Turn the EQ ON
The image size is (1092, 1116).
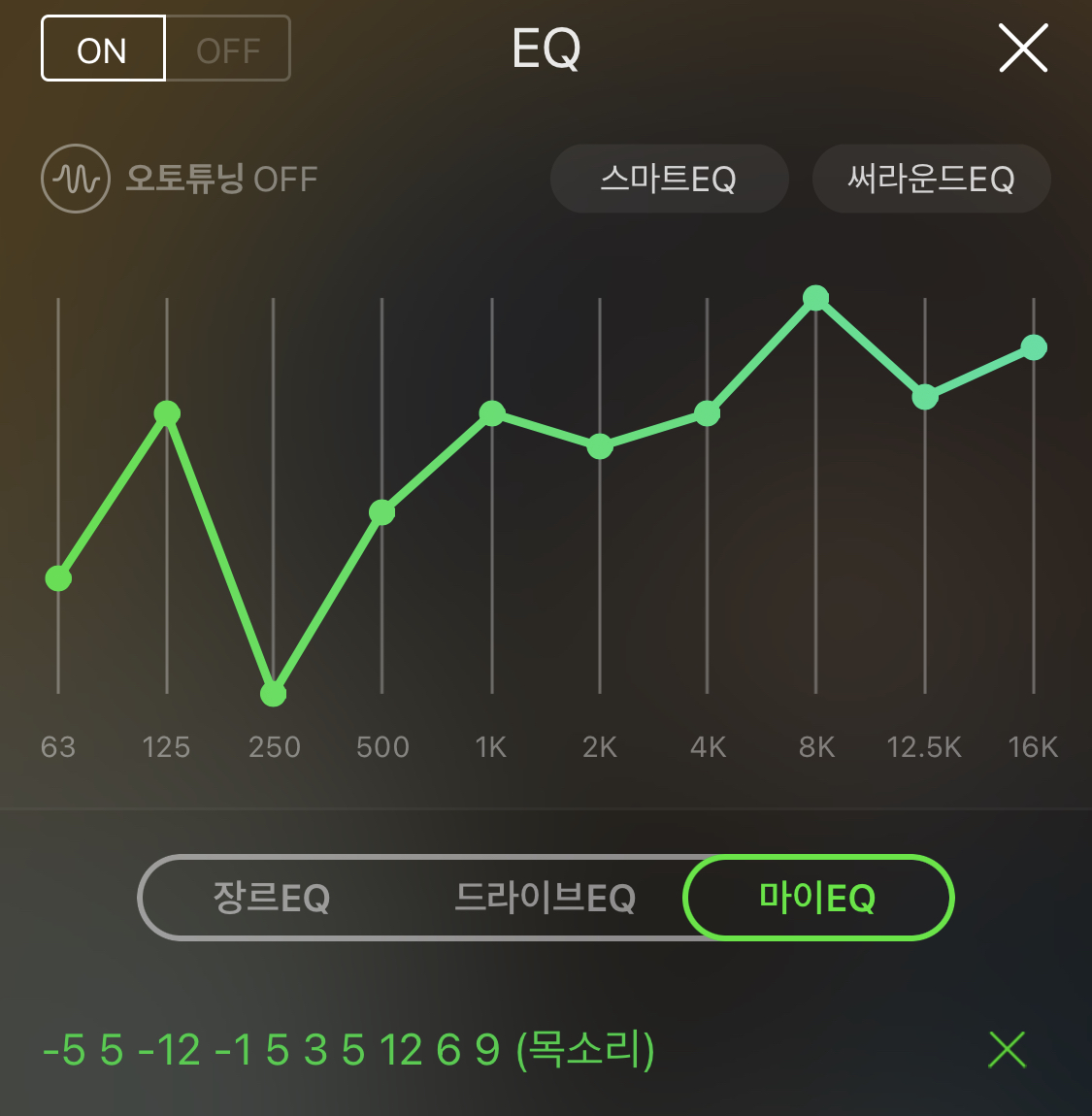point(103,49)
